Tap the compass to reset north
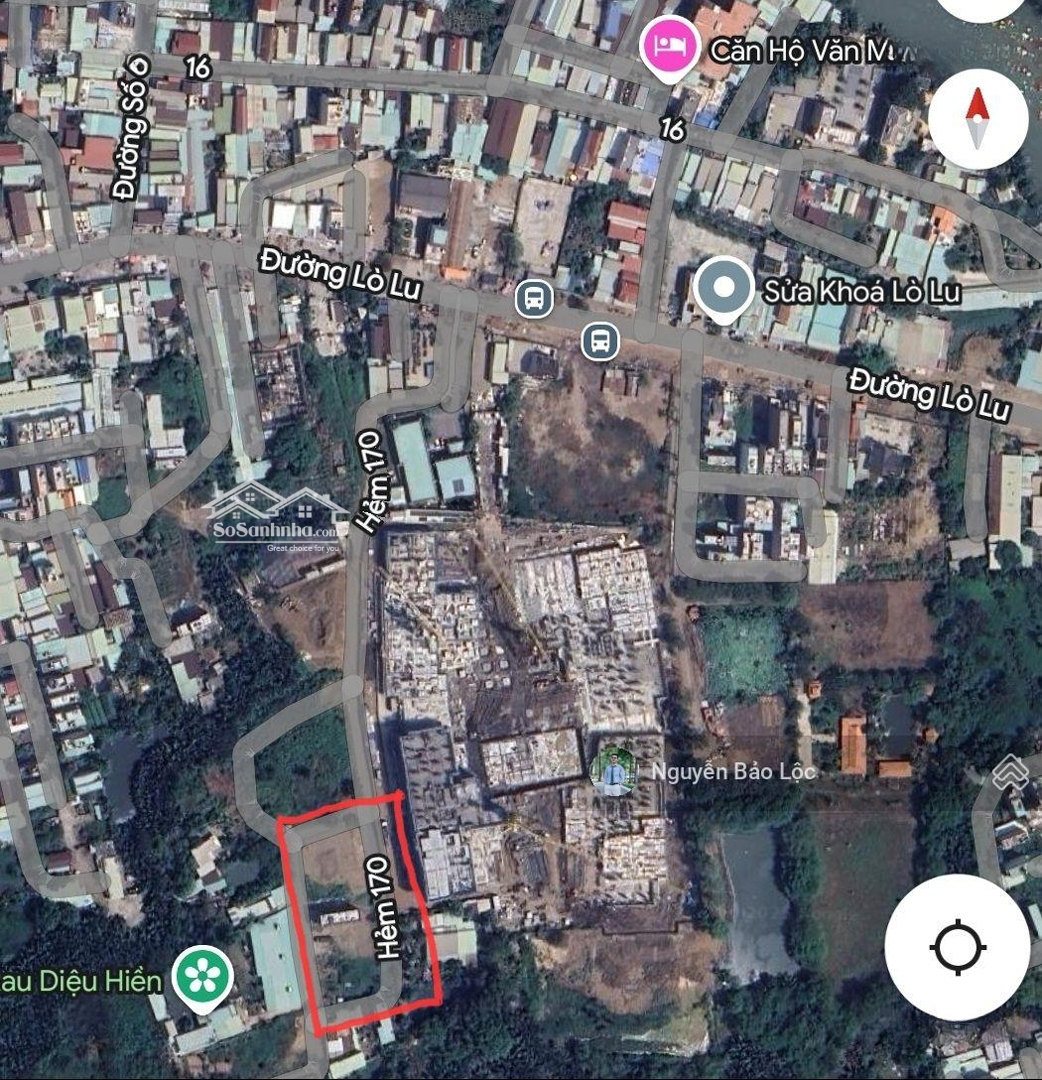 (x=977, y=119)
